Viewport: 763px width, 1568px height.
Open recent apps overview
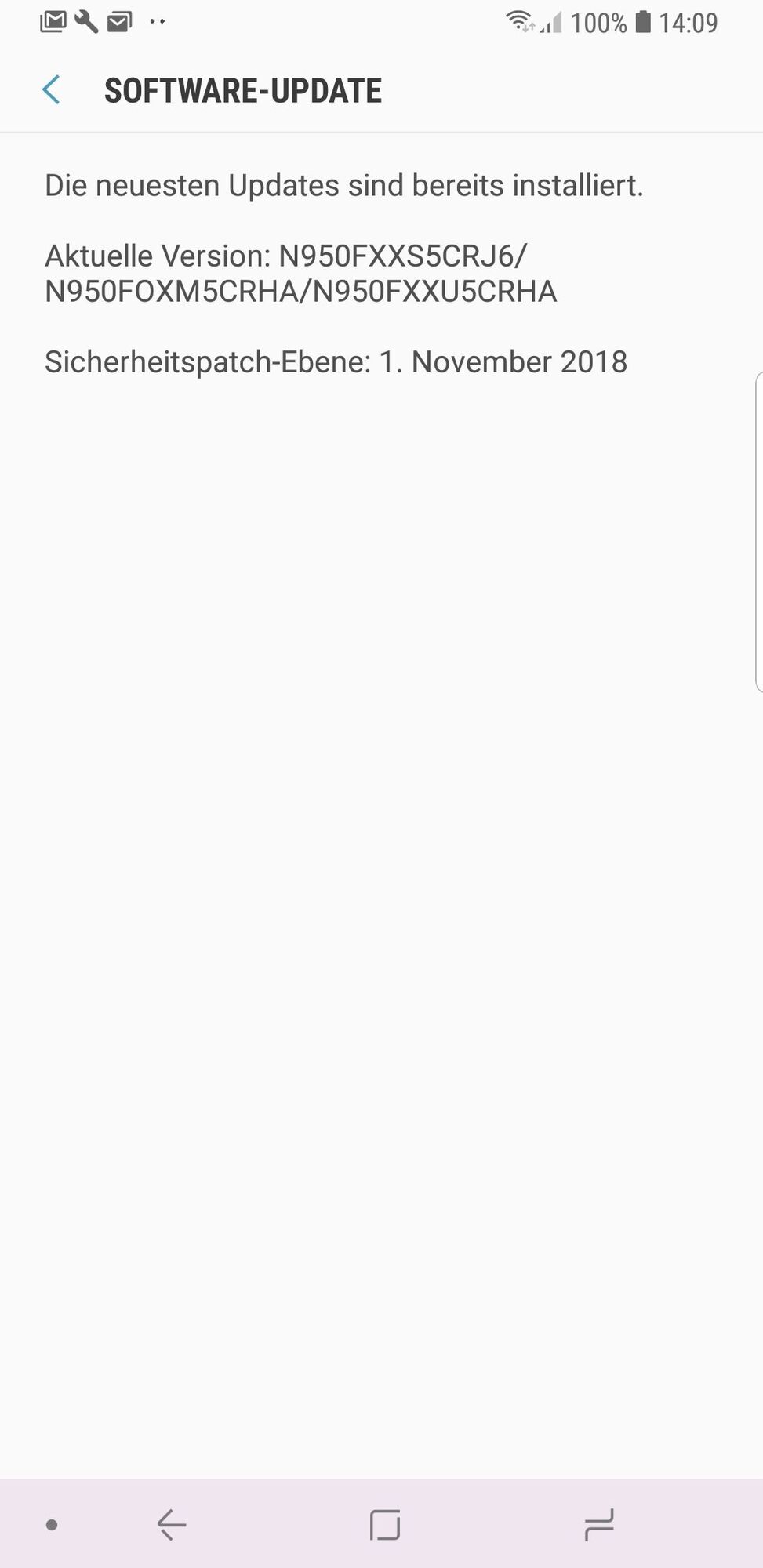(x=599, y=1525)
